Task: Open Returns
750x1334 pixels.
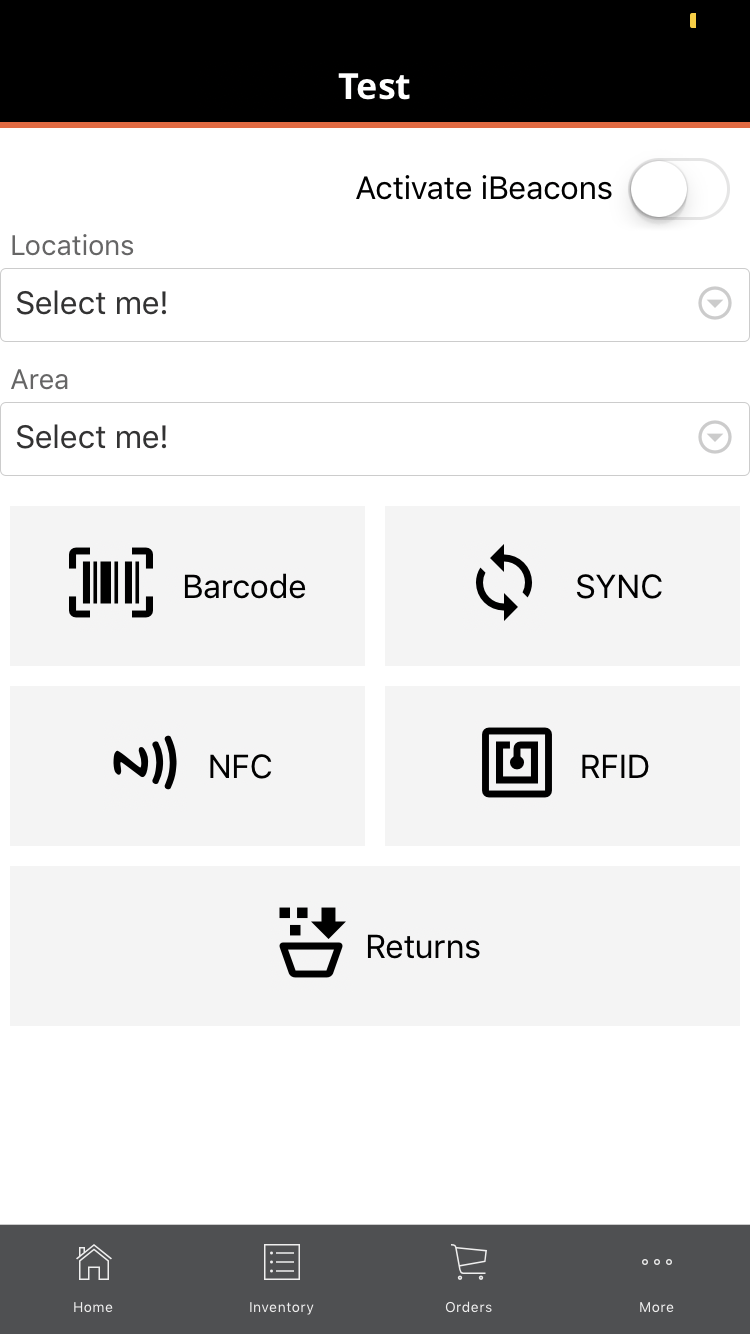Action: click(x=375, y=946)
